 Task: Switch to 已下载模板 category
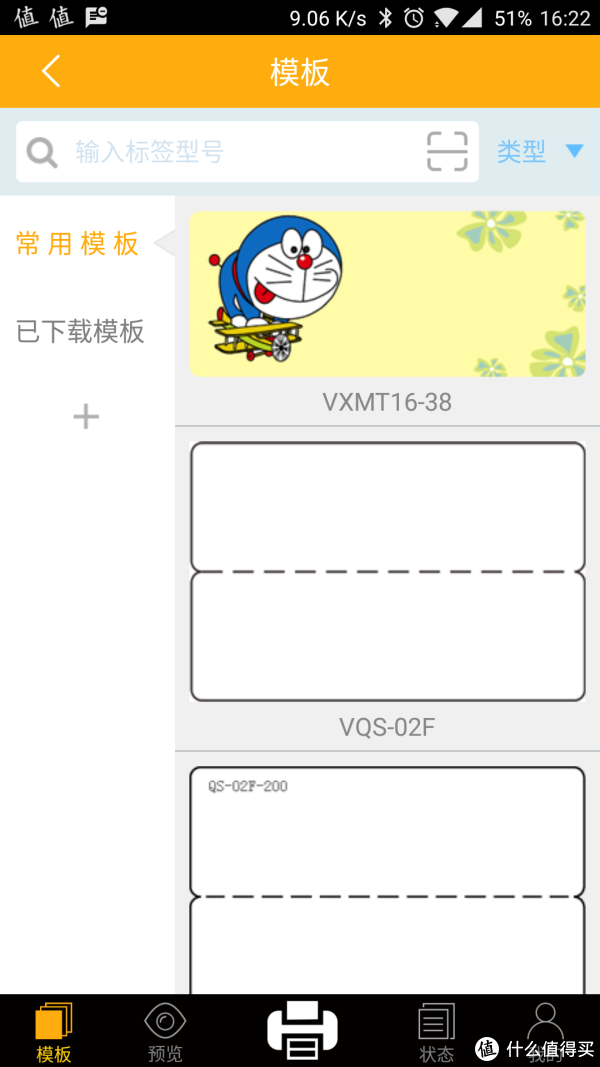[80, 332]
